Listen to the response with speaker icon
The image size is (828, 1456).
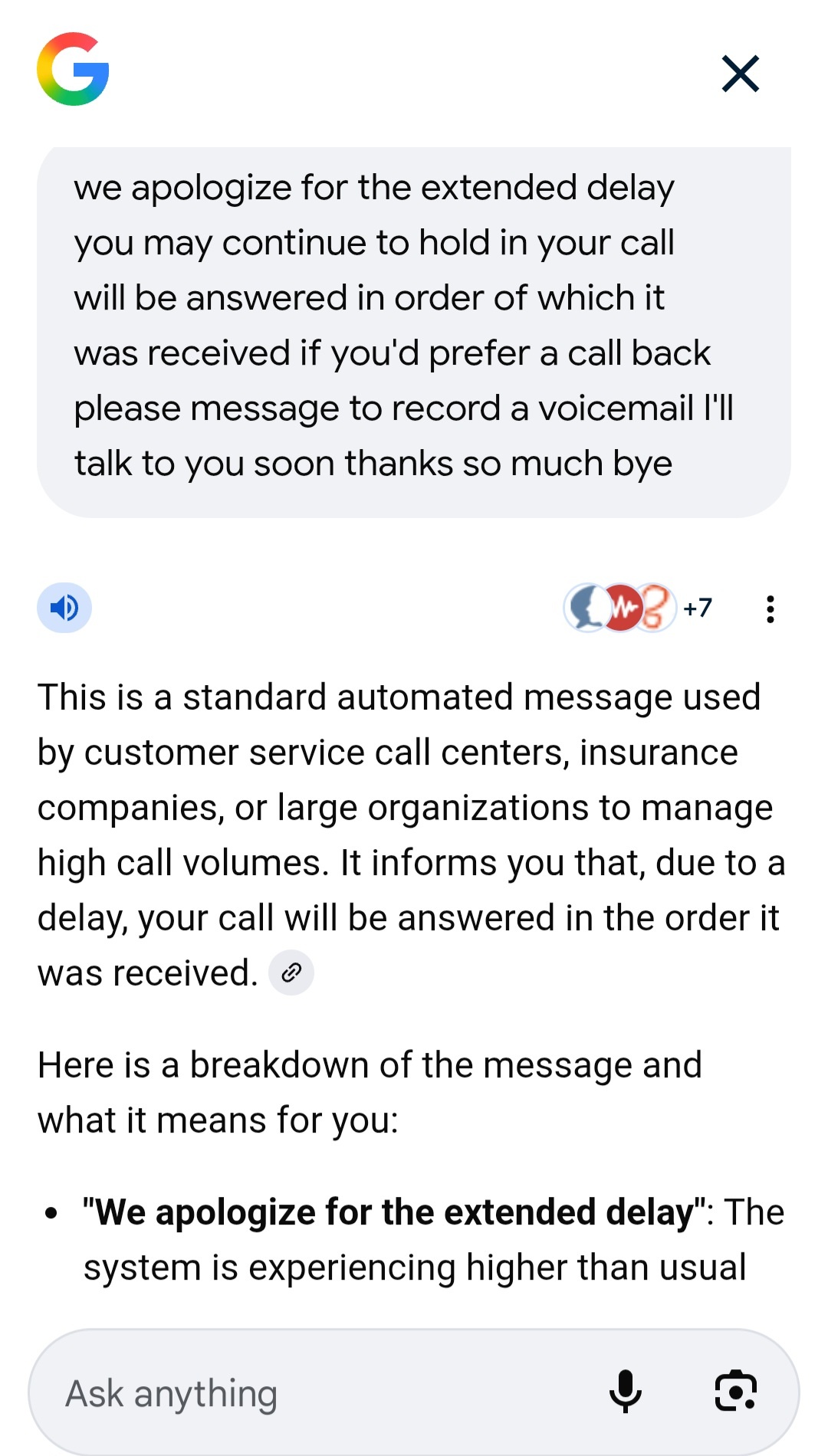click(x=64, y=608)
